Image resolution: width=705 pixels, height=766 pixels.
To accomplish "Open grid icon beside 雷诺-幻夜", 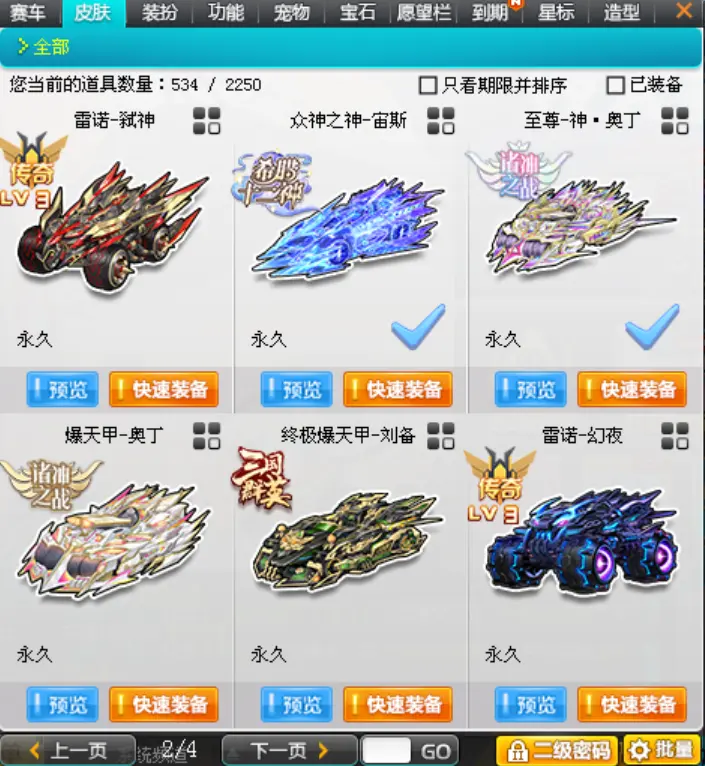I will [675, 436].
